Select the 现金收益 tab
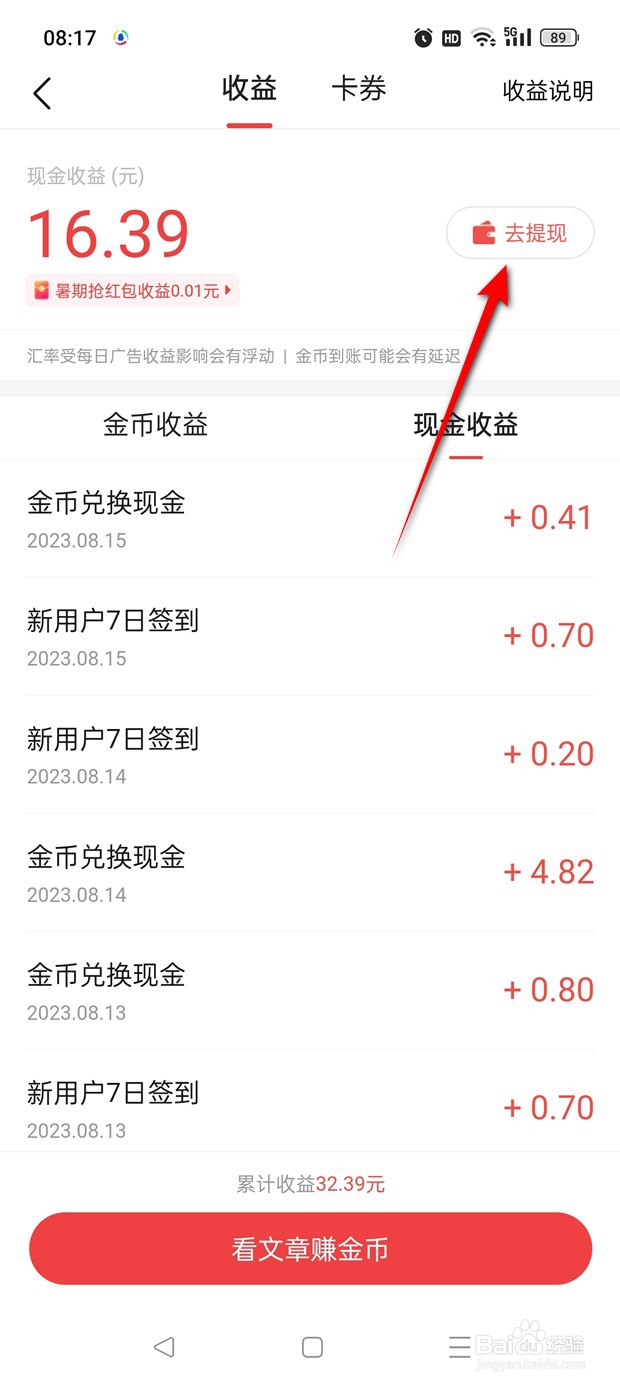The width and height of the screenshot is (620, 1386). pyautogui.click(x=466, y=425)
